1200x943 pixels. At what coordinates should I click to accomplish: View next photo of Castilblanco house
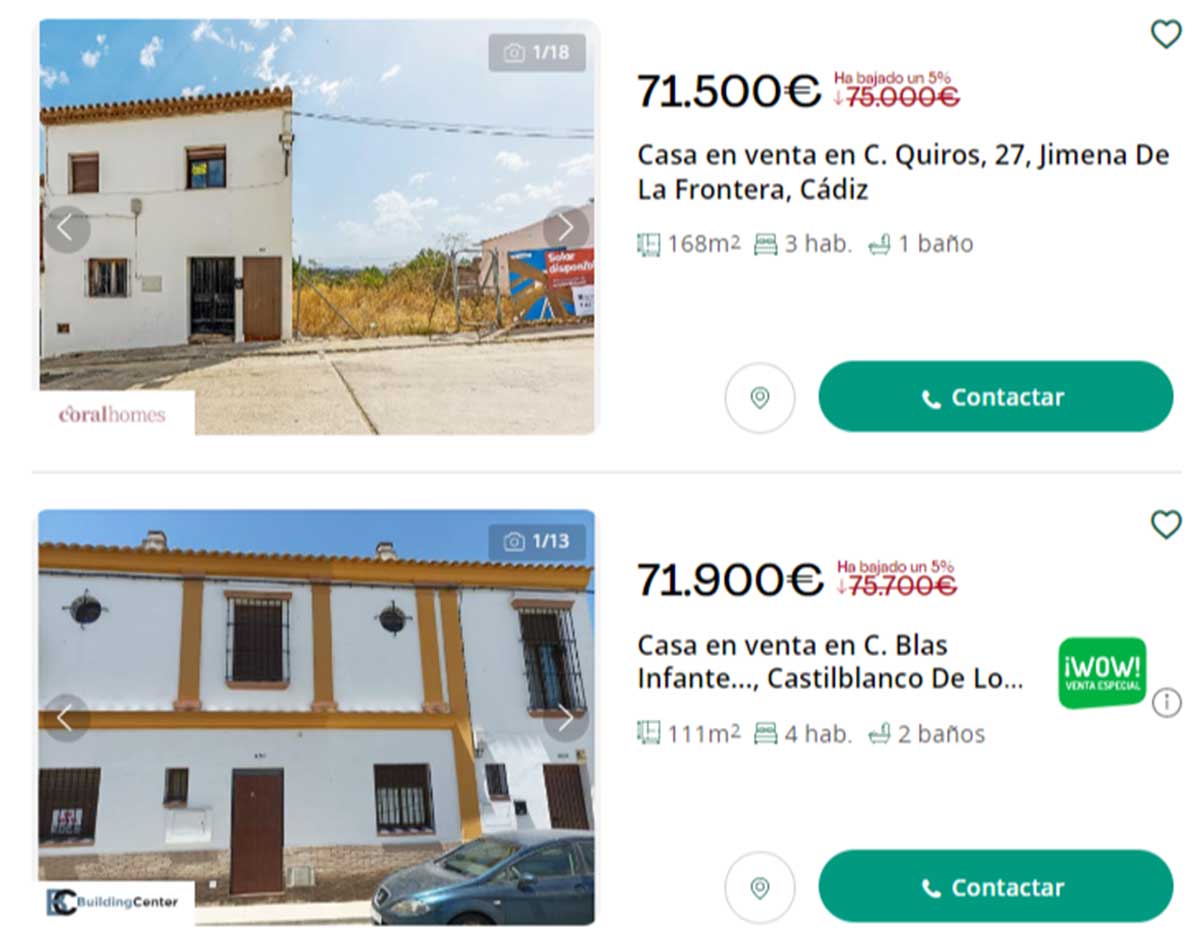[565, 718]
